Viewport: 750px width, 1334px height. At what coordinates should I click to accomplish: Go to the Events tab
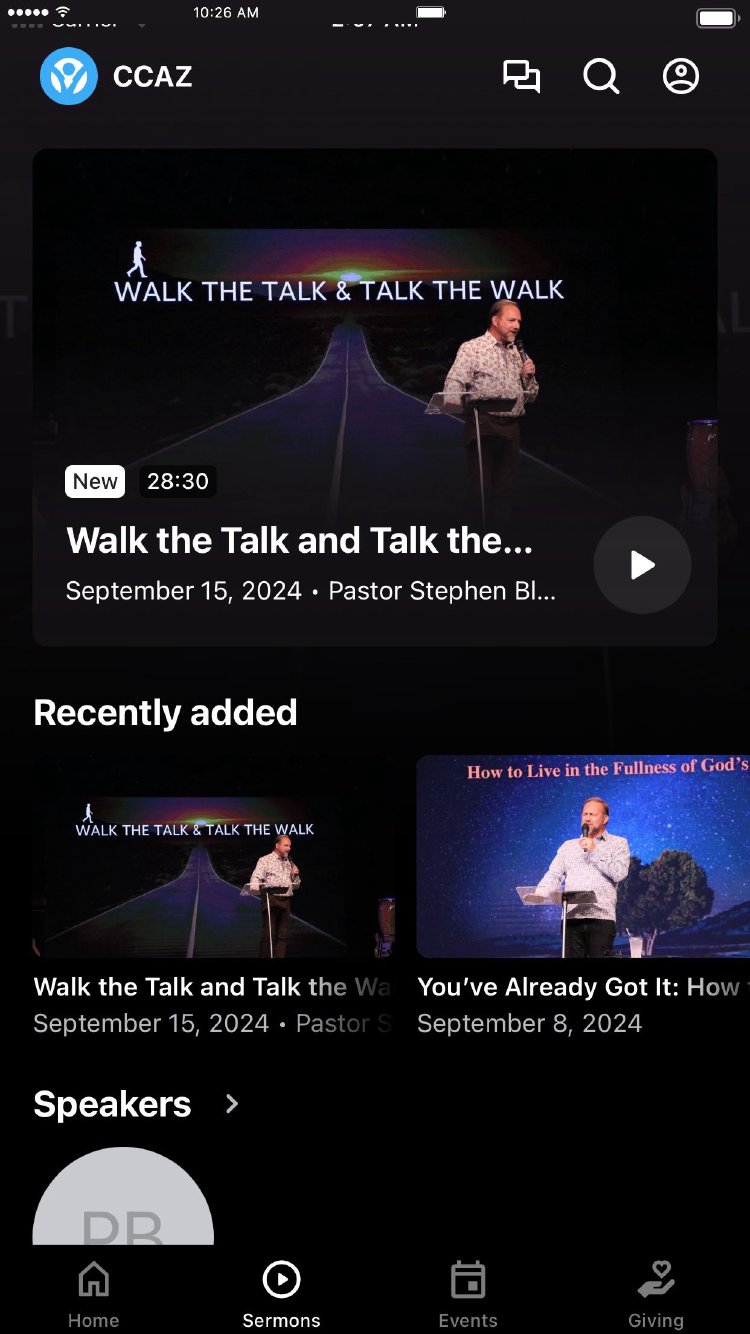pyautogui.click(x=468, y=1294)
